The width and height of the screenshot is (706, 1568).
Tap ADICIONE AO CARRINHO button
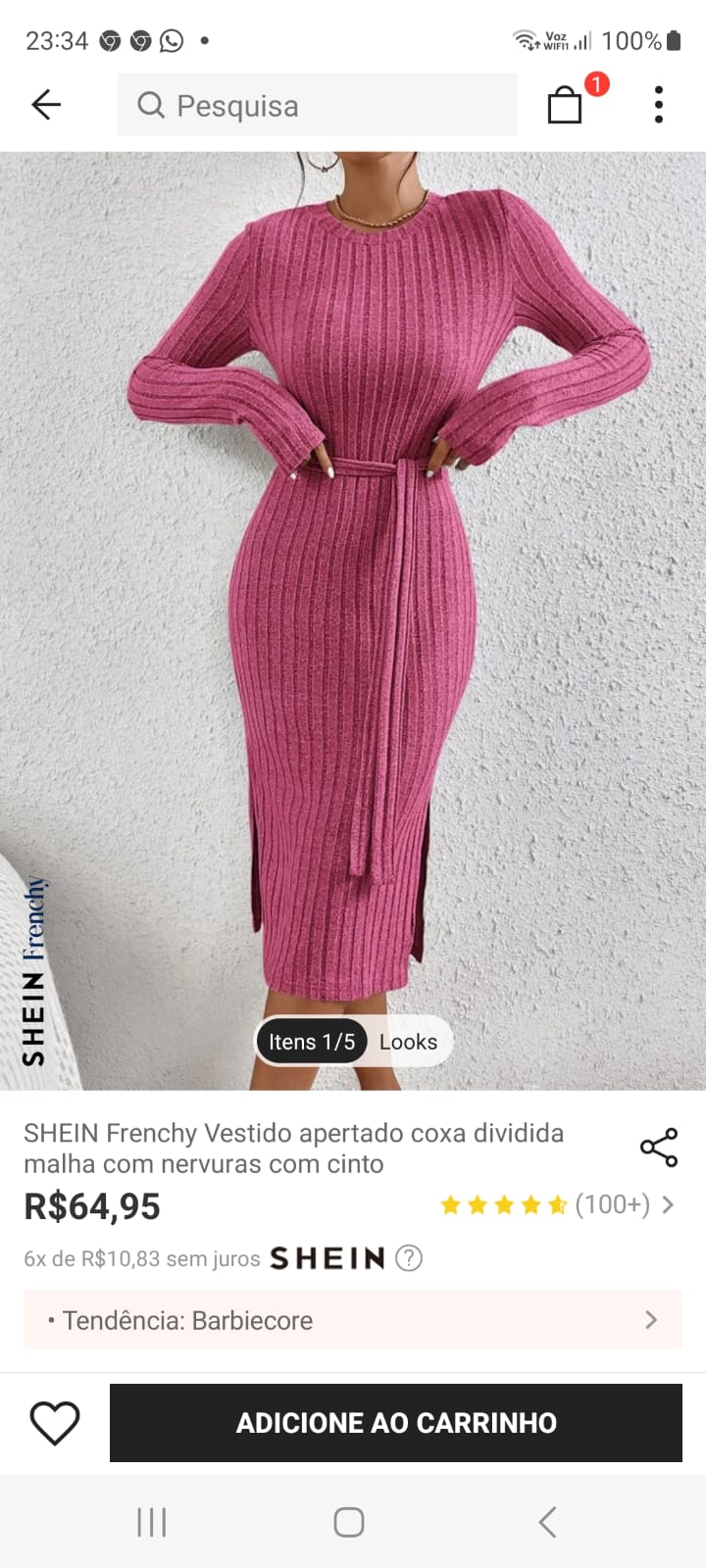(396, 1423)
